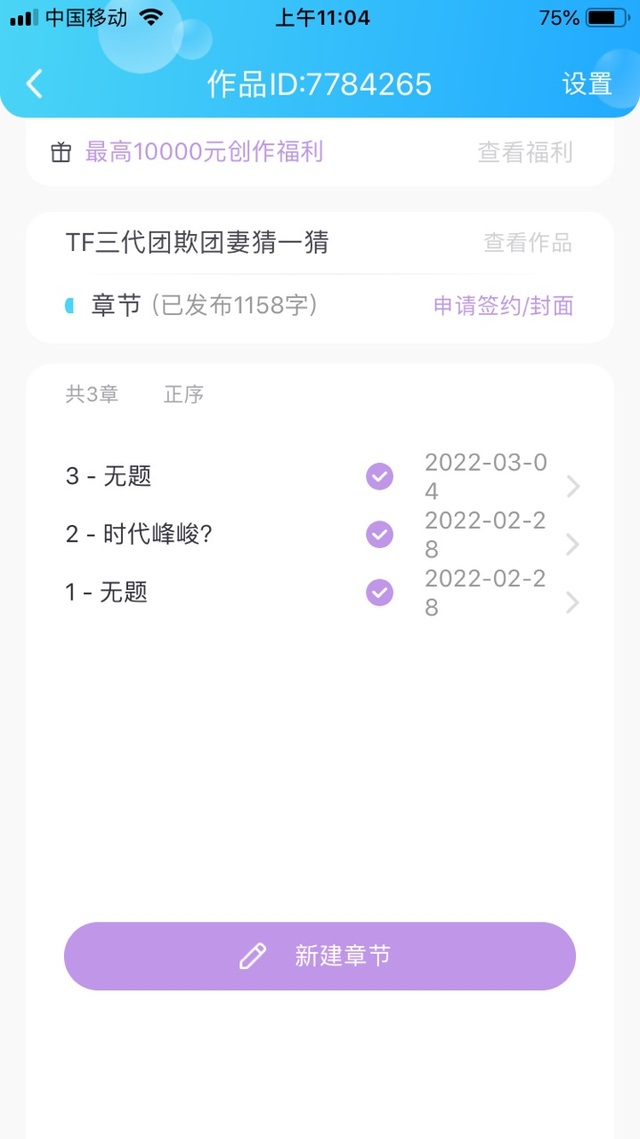Toggle 正序 chapter sort order
640x1139 pixels.
pos(184,395)
